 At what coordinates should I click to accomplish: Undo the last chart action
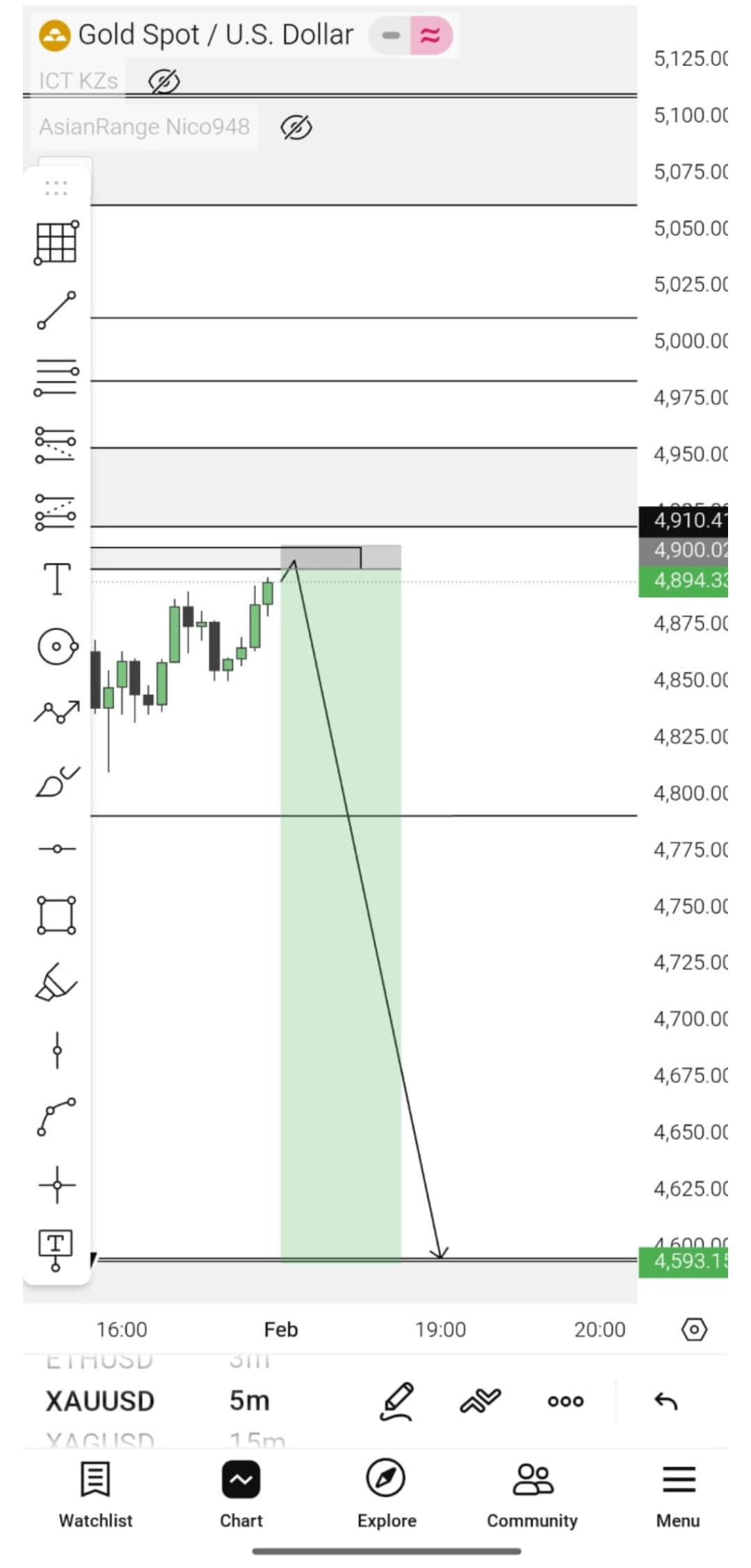(x=666, y=1400)
